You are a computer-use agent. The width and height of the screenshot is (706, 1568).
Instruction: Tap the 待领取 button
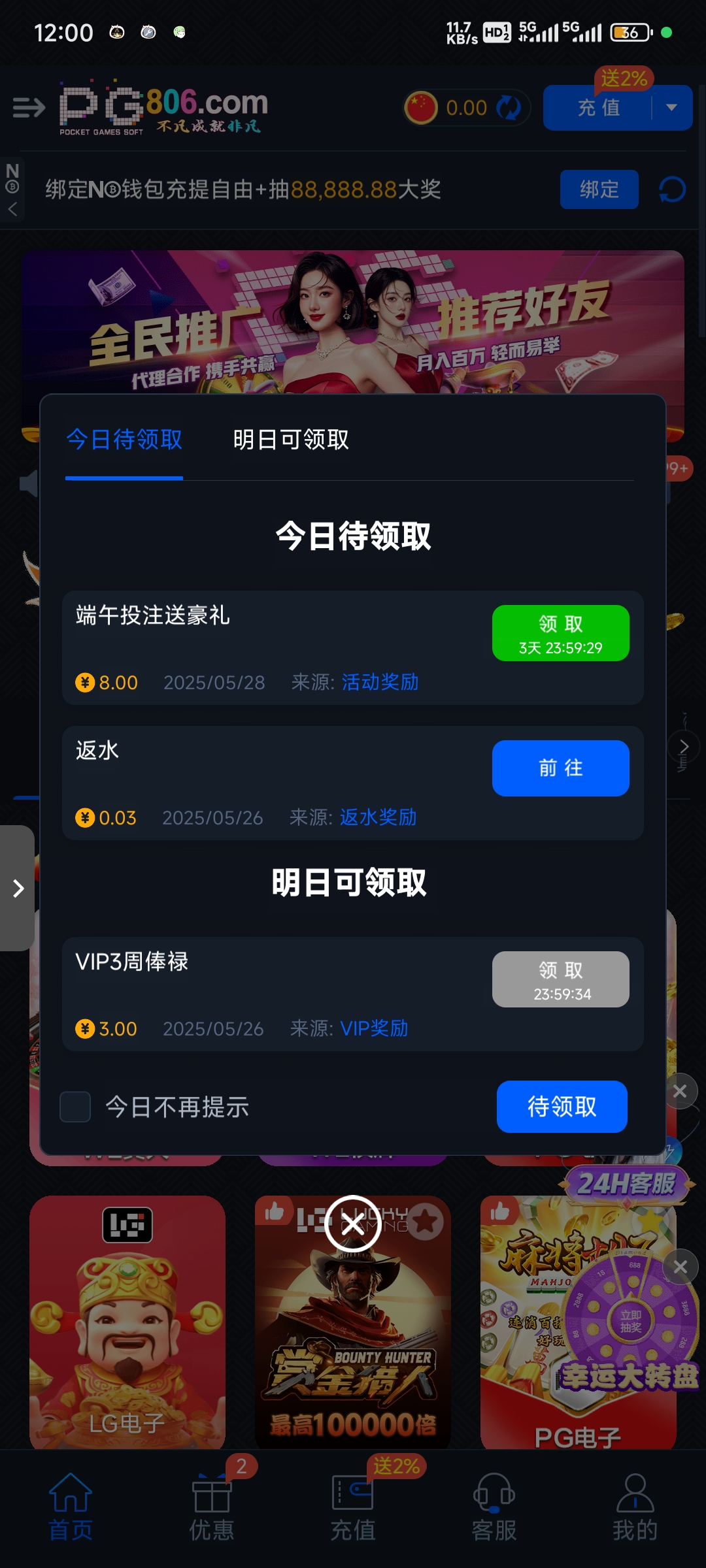coord(562,1107)
